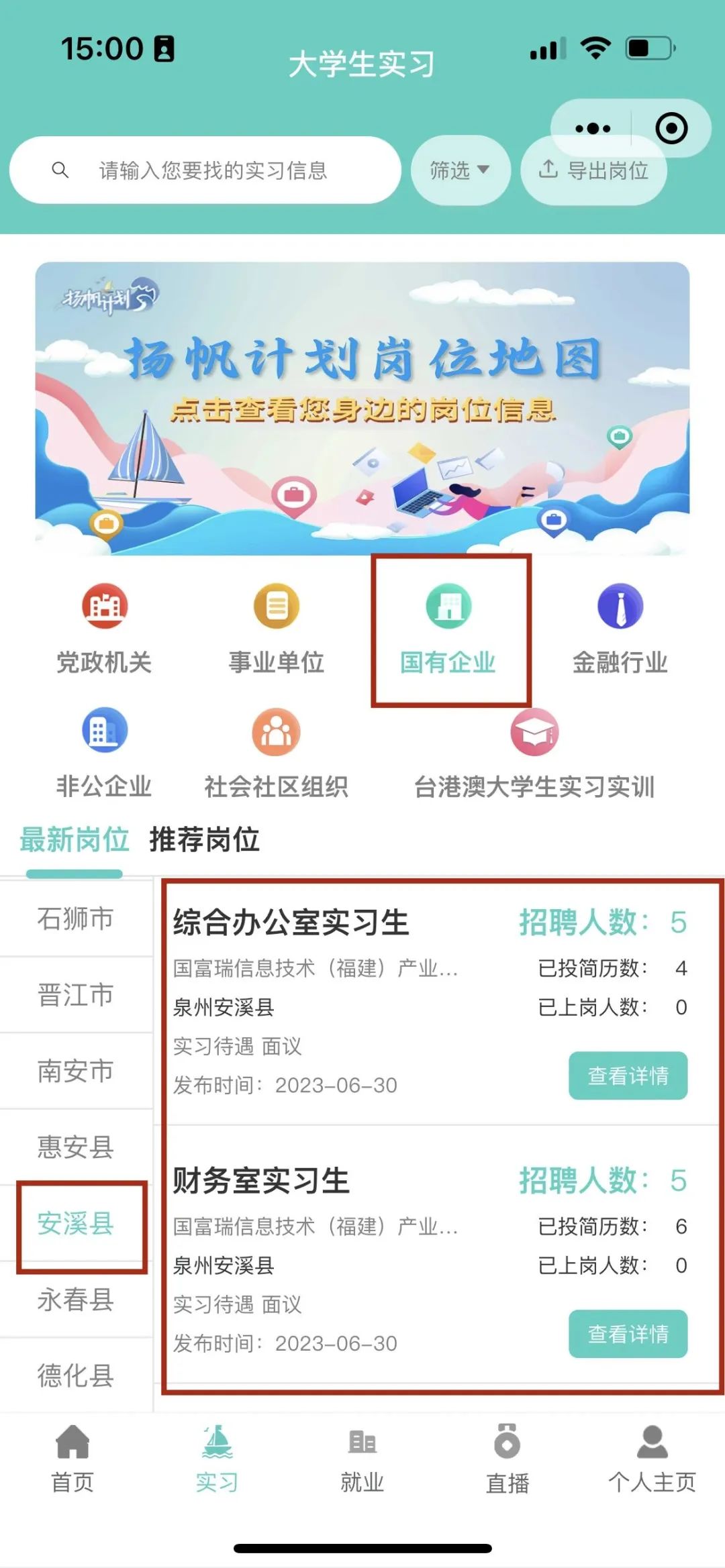Switch to the 推荐岗位 tab

(204, 839)
